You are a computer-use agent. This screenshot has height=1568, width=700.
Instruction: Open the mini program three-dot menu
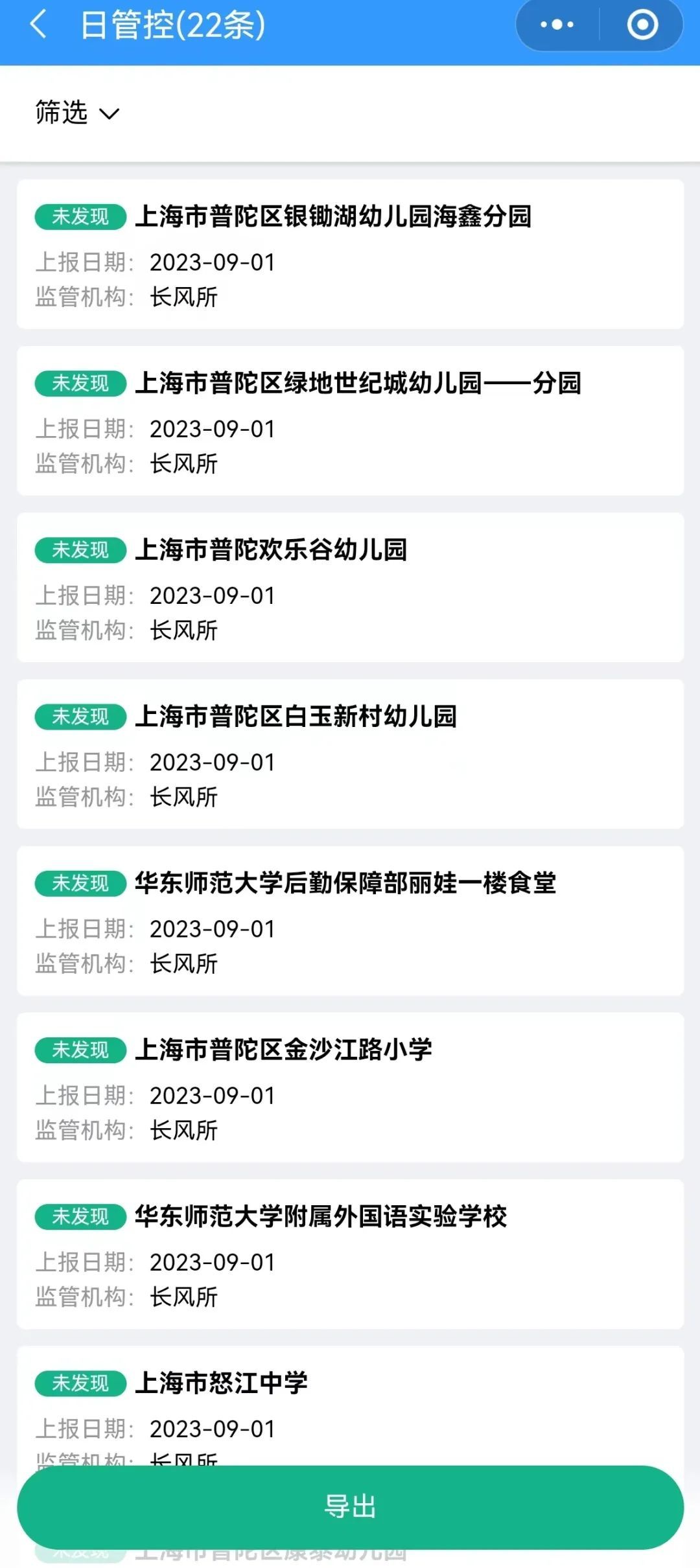pyautogui.click(x=557, y=25)
